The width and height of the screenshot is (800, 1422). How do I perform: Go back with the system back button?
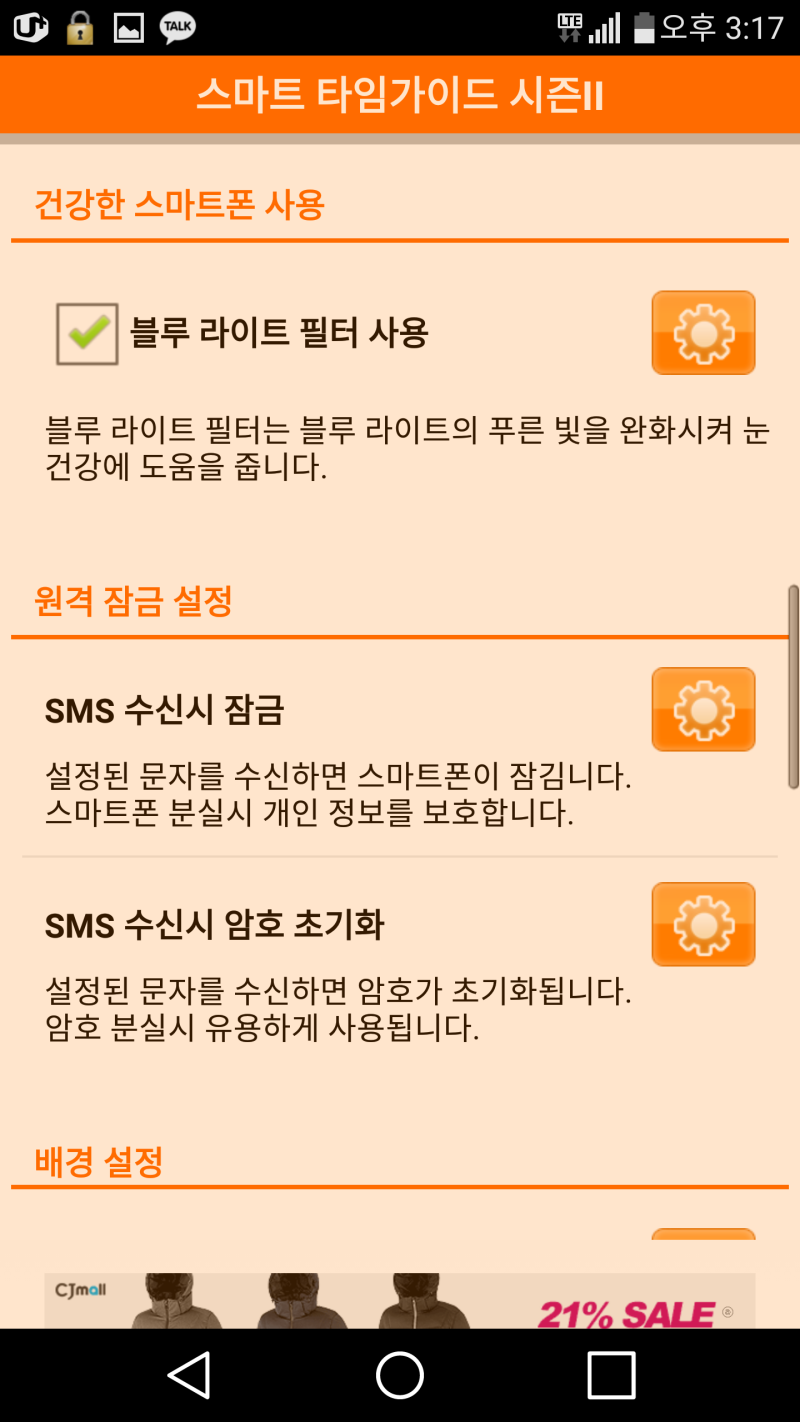click(x=189, y=1375)
